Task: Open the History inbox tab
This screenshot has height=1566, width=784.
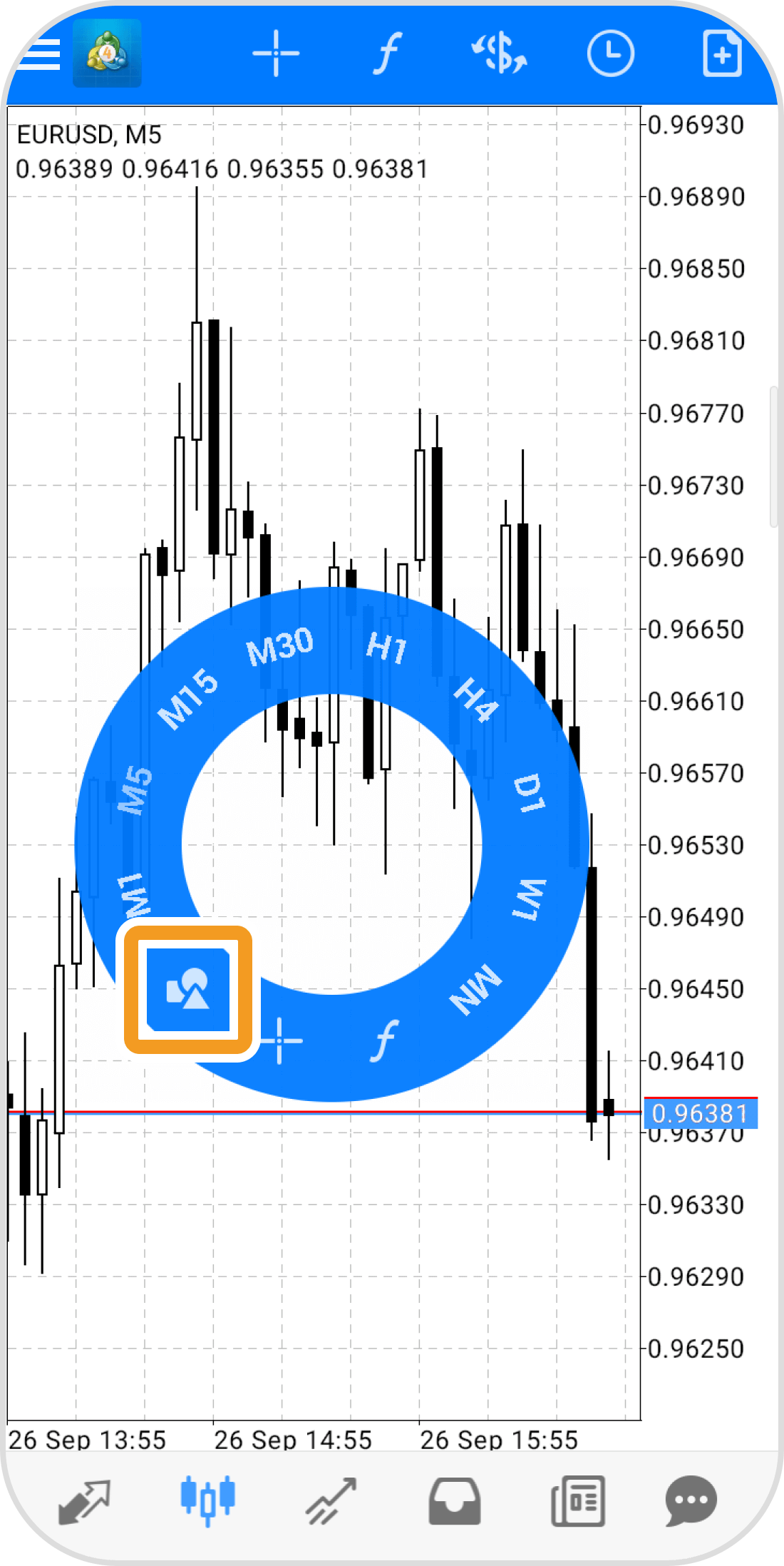Action: pos(455,1500)
